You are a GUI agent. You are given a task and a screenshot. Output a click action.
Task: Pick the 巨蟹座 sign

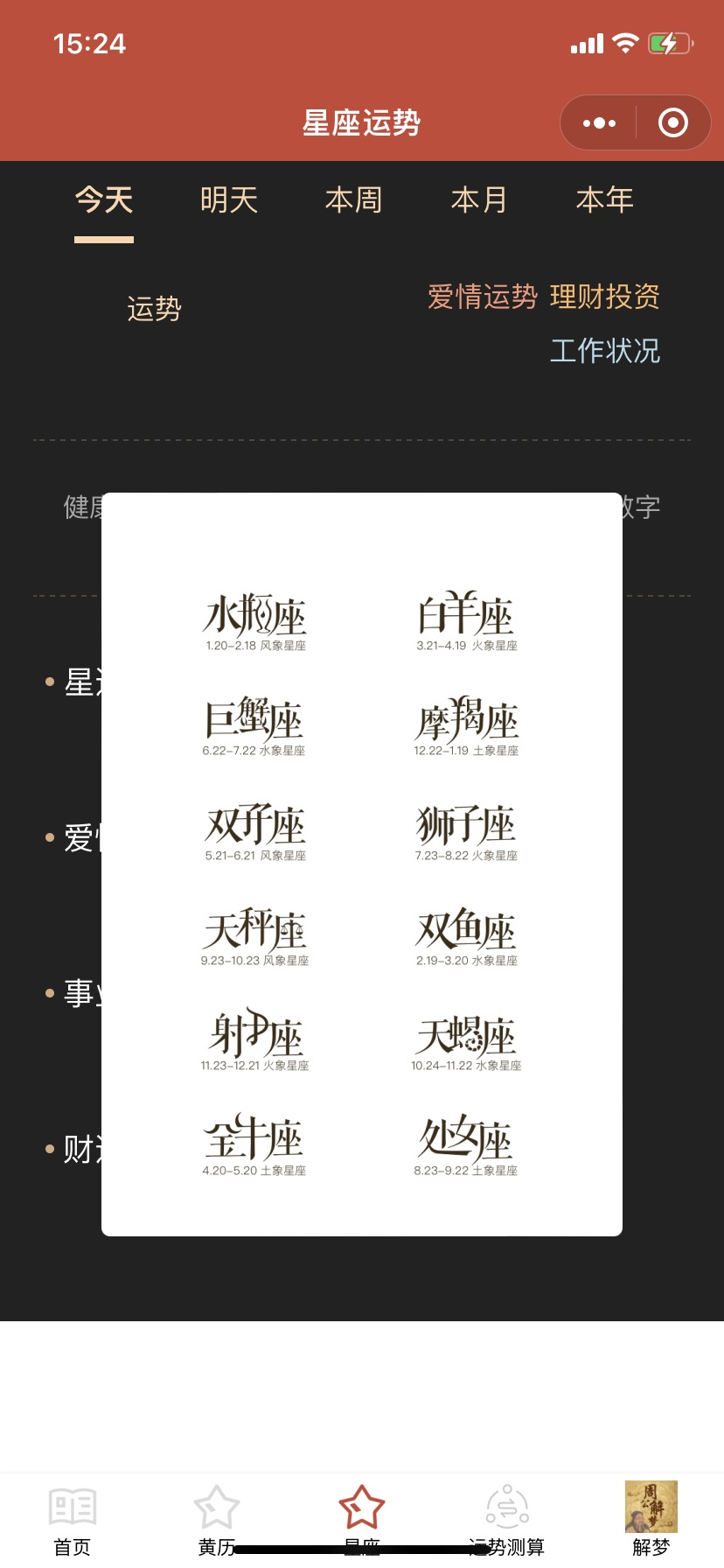[254, 726]
